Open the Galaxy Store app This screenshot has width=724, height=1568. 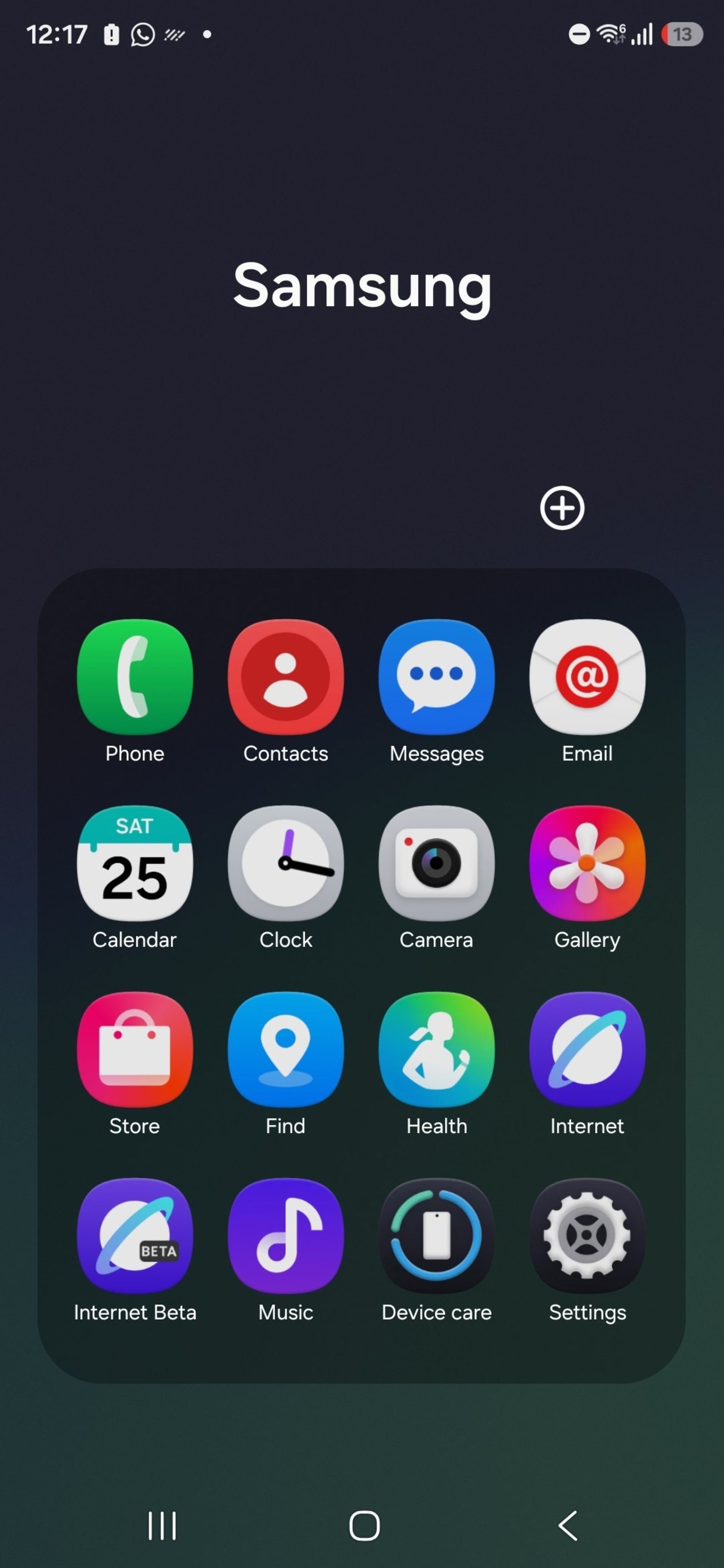coord(135,1049)
